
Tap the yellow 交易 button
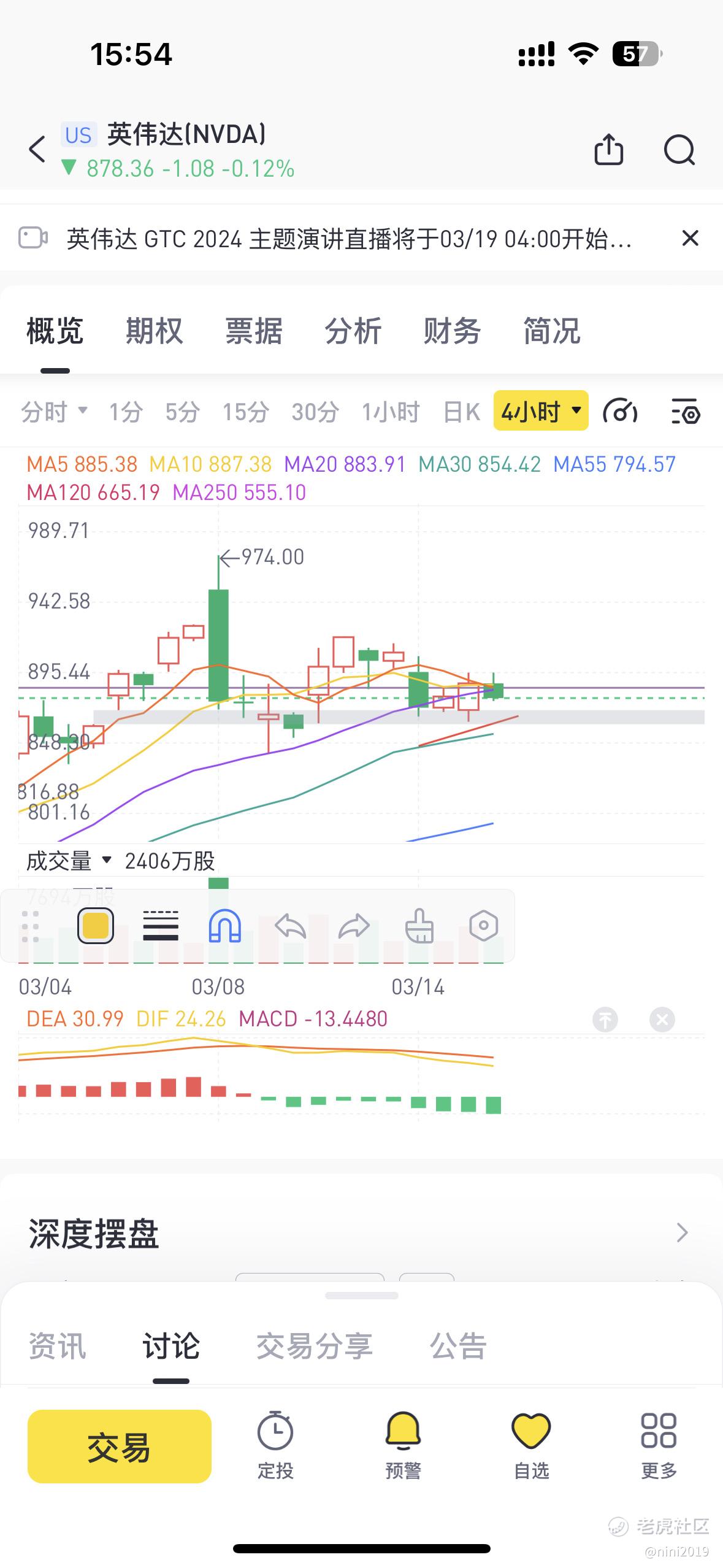[x=120, y=1446]
